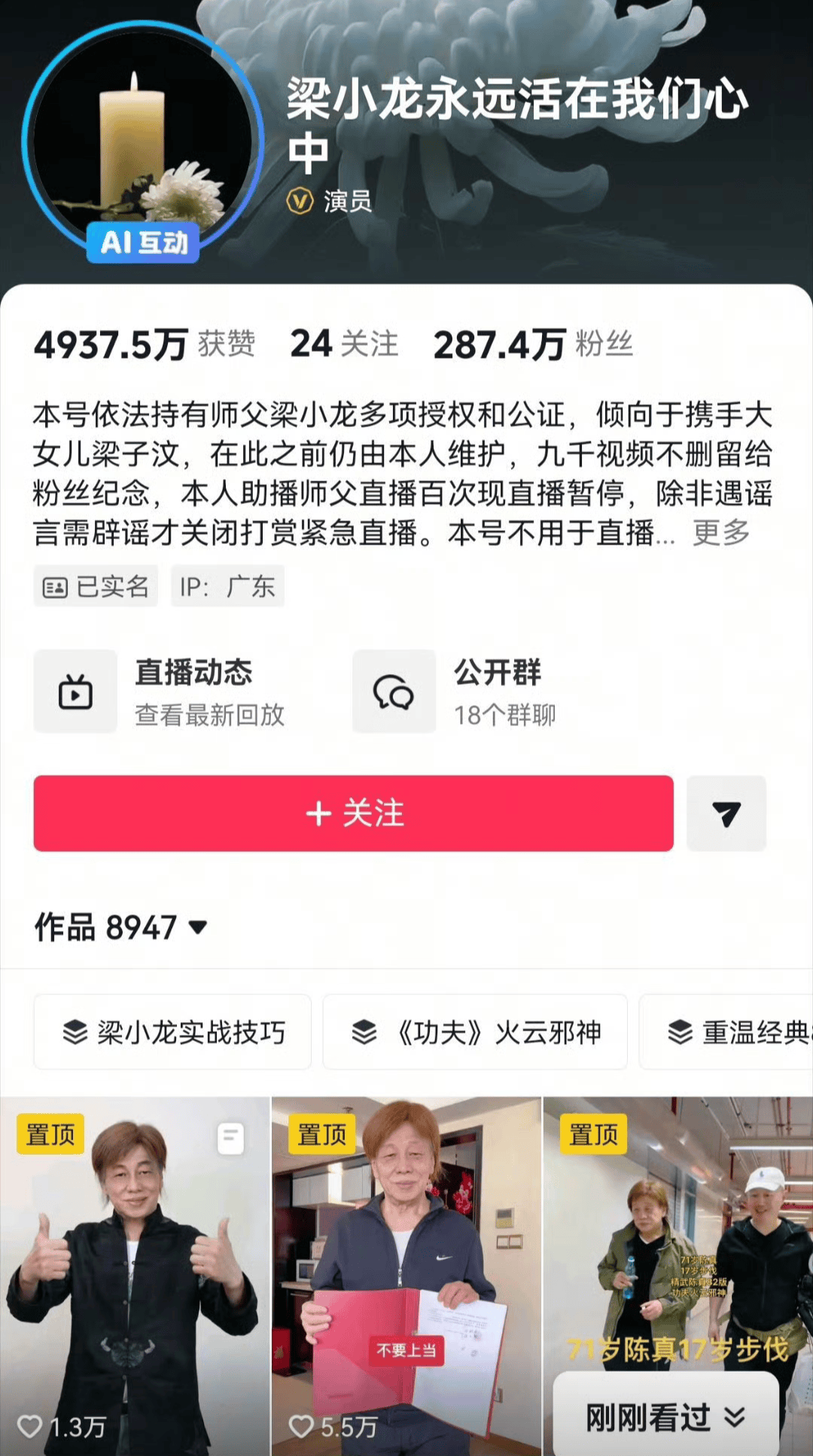Follow this account with the 关注 button
Viewport: 813px width, 1456px height.
pyautogui.click(x=353, y=813)
